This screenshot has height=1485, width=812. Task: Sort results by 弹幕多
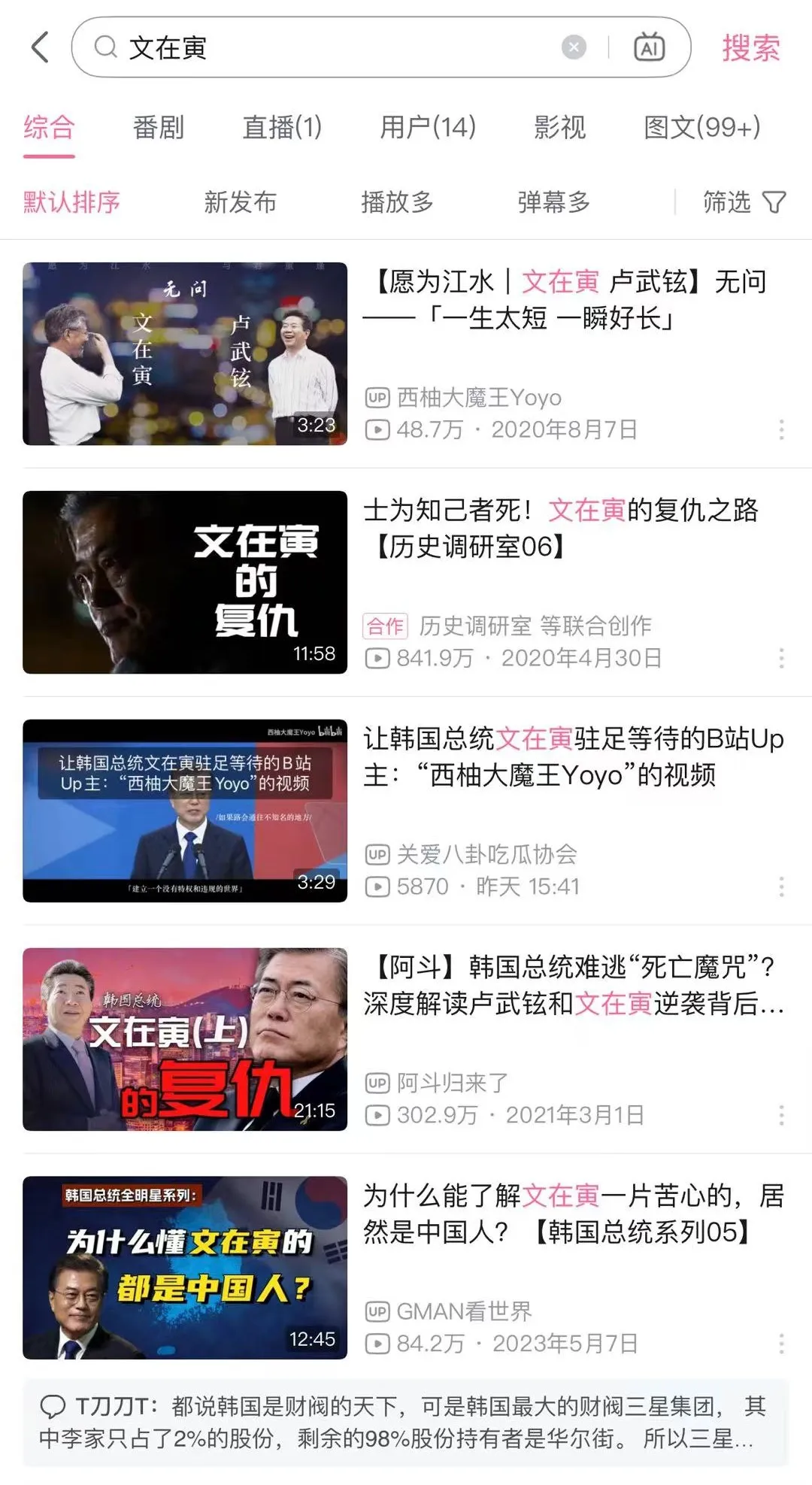pyautogui.click(x=553, y=202)
